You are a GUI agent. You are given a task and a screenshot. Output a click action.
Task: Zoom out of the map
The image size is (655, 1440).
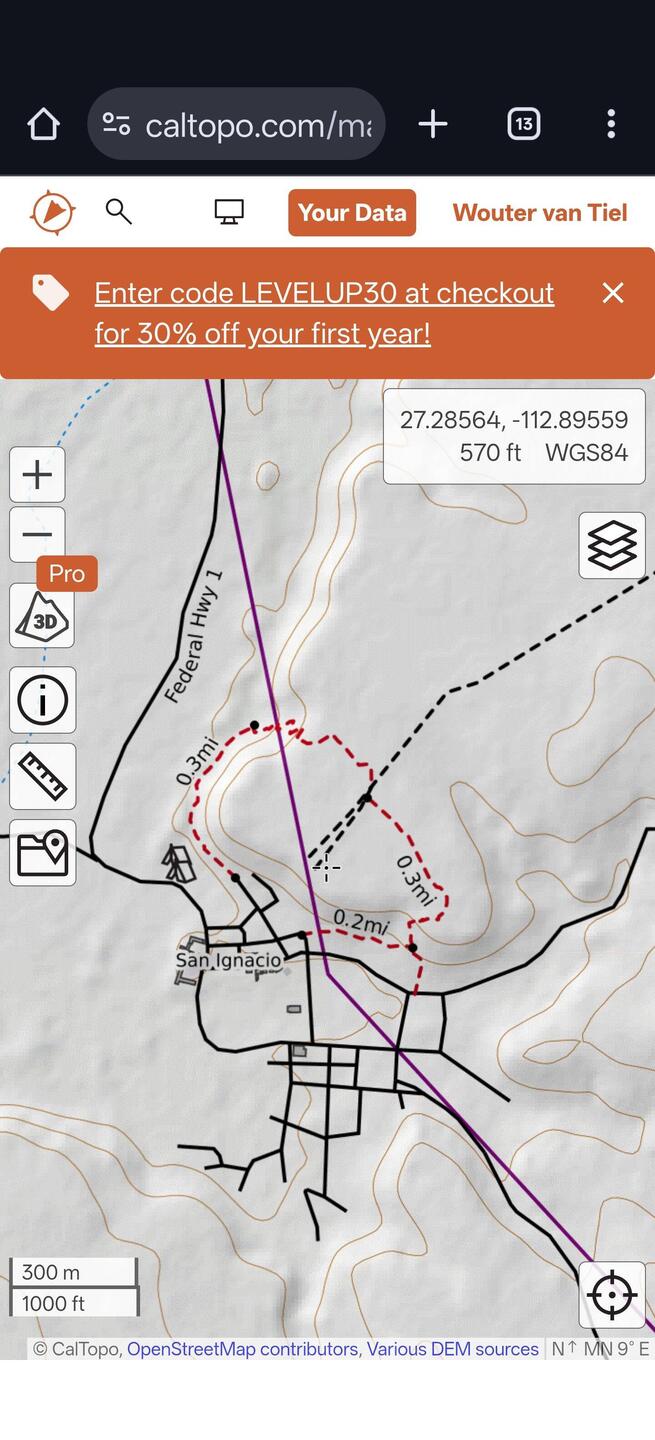[x=38, y=534]
